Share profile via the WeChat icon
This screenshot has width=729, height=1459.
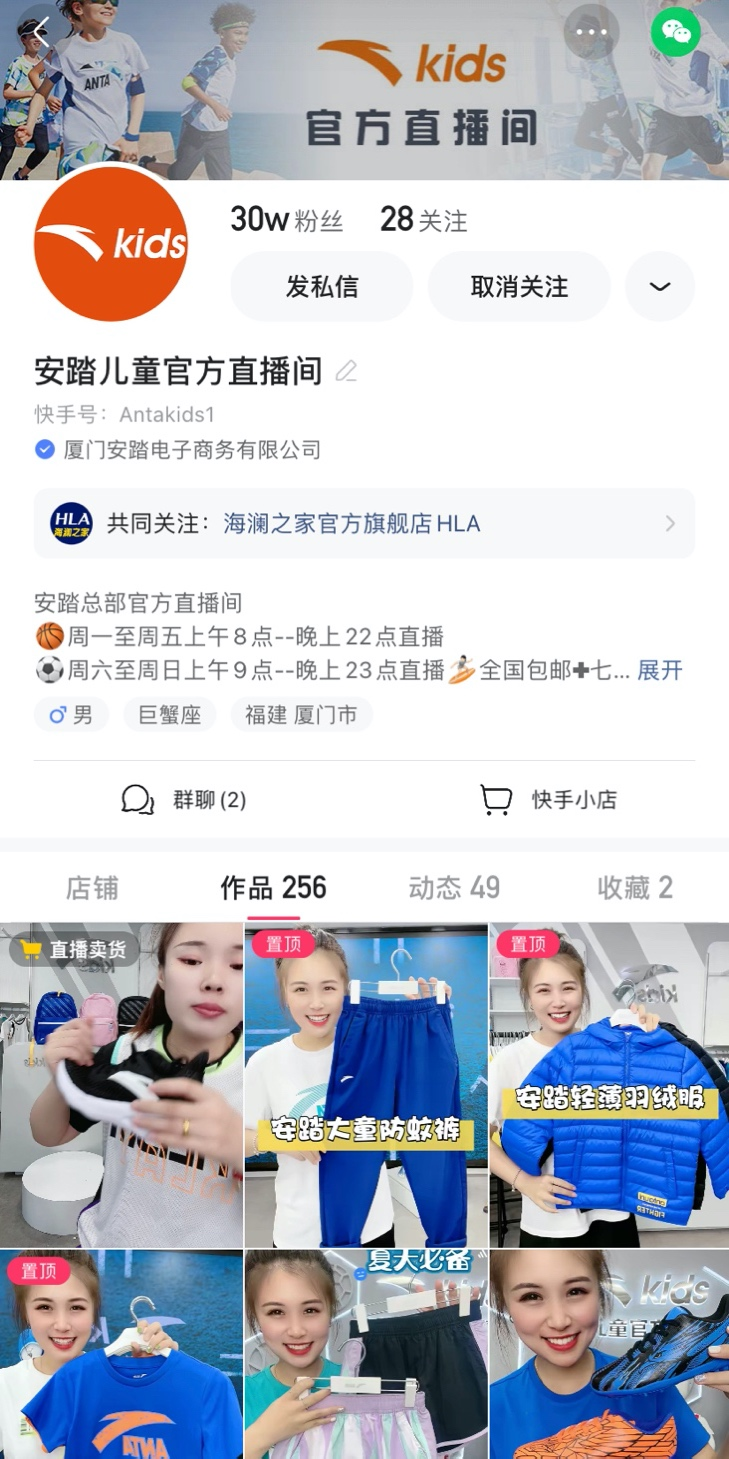pos(676,33)
